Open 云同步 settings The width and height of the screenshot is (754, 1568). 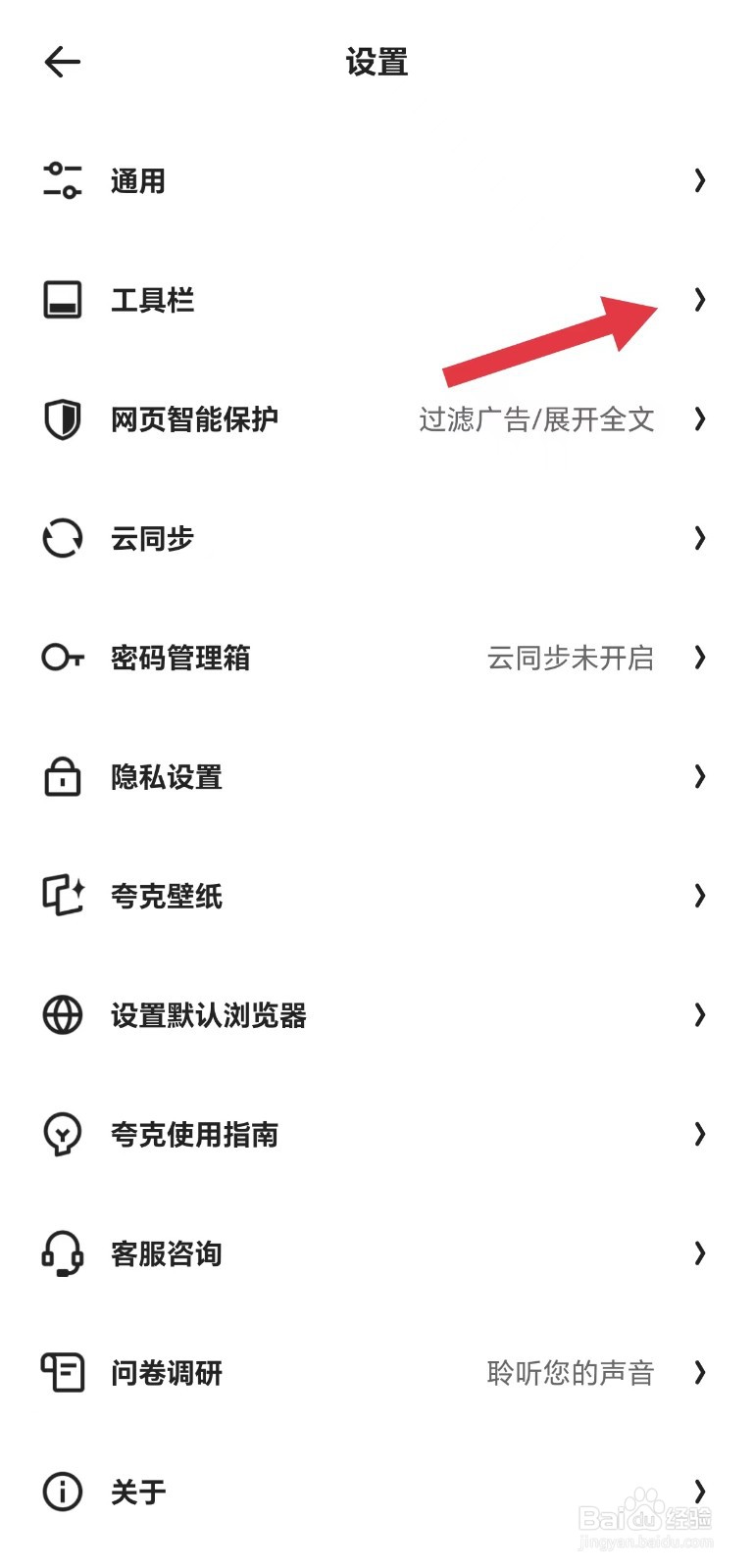click(152, 539)
